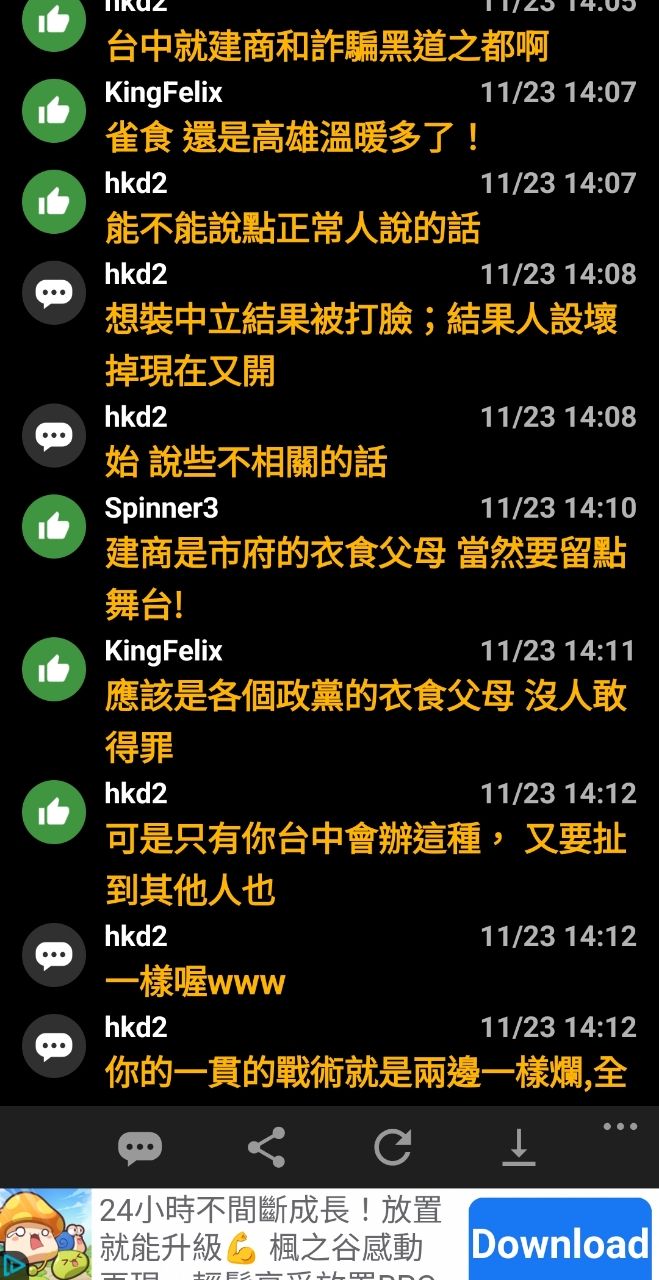
Task: Open KingFelix's comment 應該是各個政黨的衣食父母
Action: pyautogui.click(x=365, y=696)
